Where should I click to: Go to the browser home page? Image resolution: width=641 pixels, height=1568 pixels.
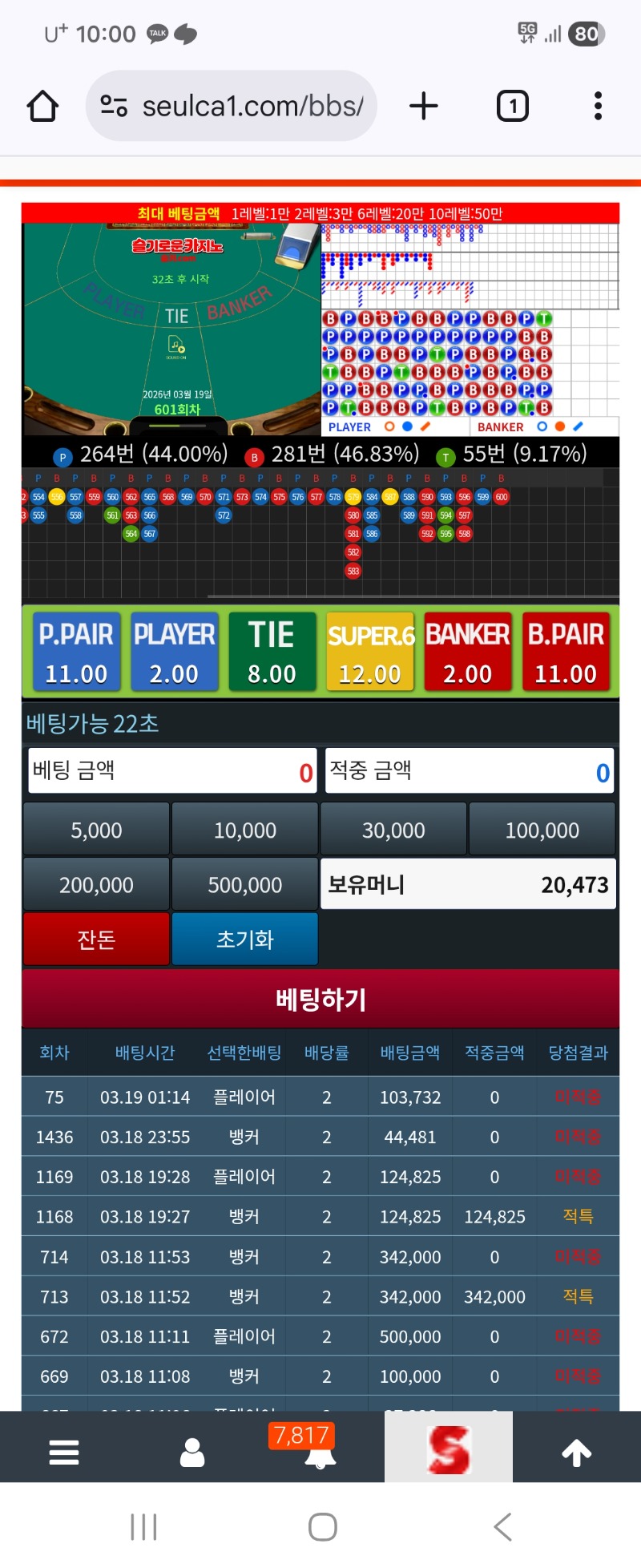tap(42, 106)
